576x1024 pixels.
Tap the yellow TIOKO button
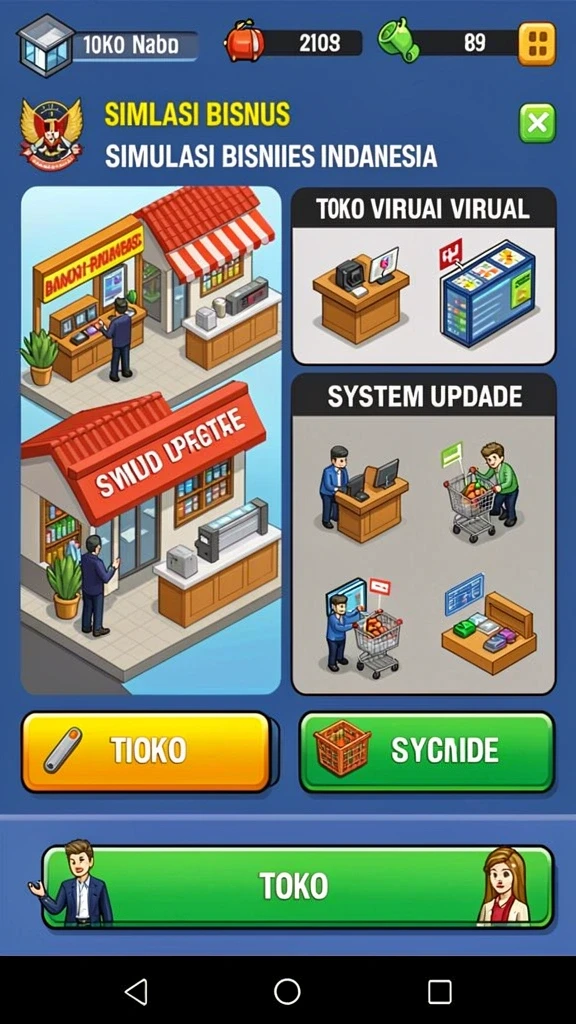[146, 751]
